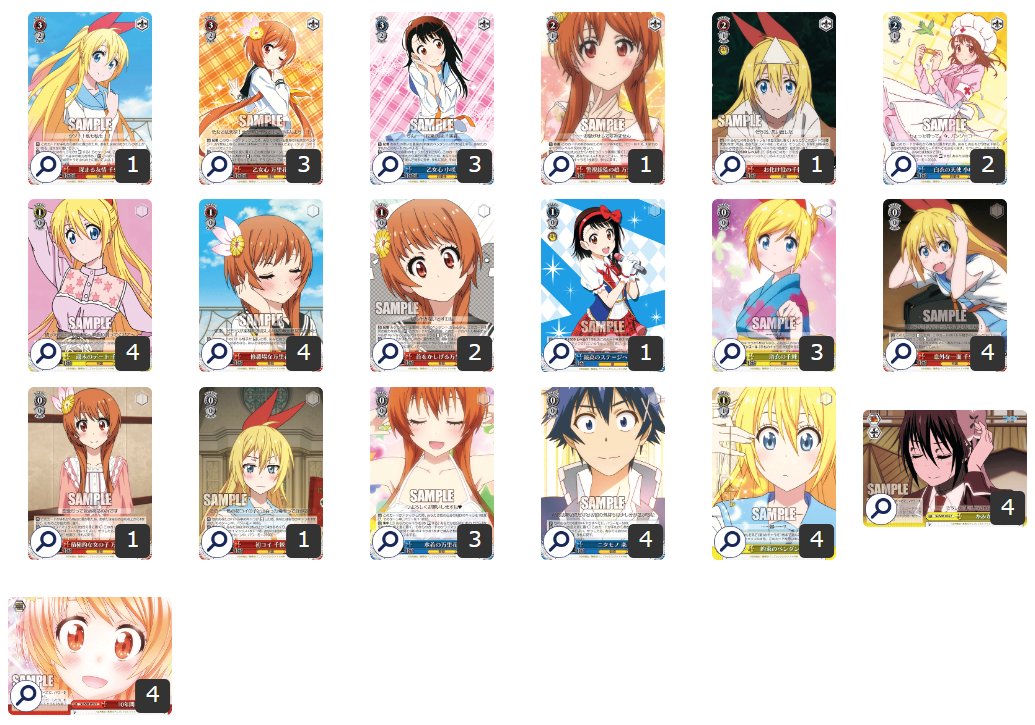Magnify the surprised blonde on dark background card
1035x725 pixels.
(x=902, y=353)
